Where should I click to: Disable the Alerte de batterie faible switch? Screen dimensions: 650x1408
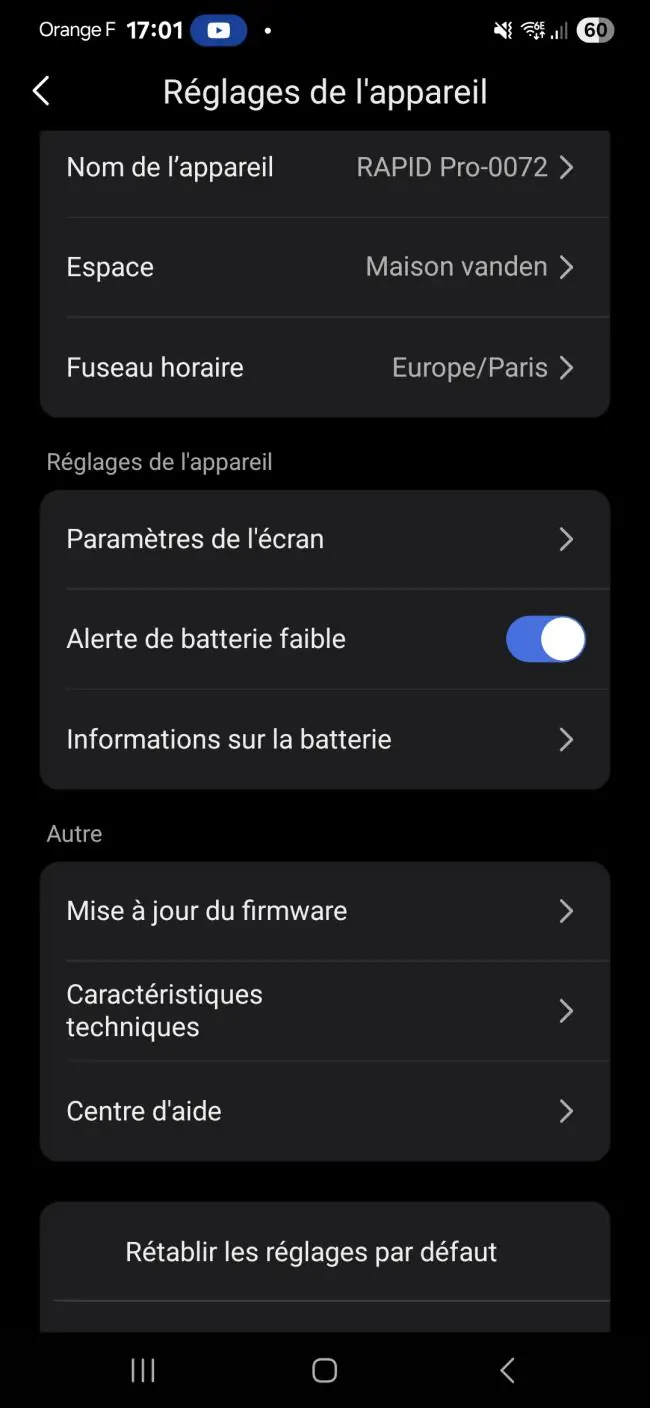tap(545, 639)
